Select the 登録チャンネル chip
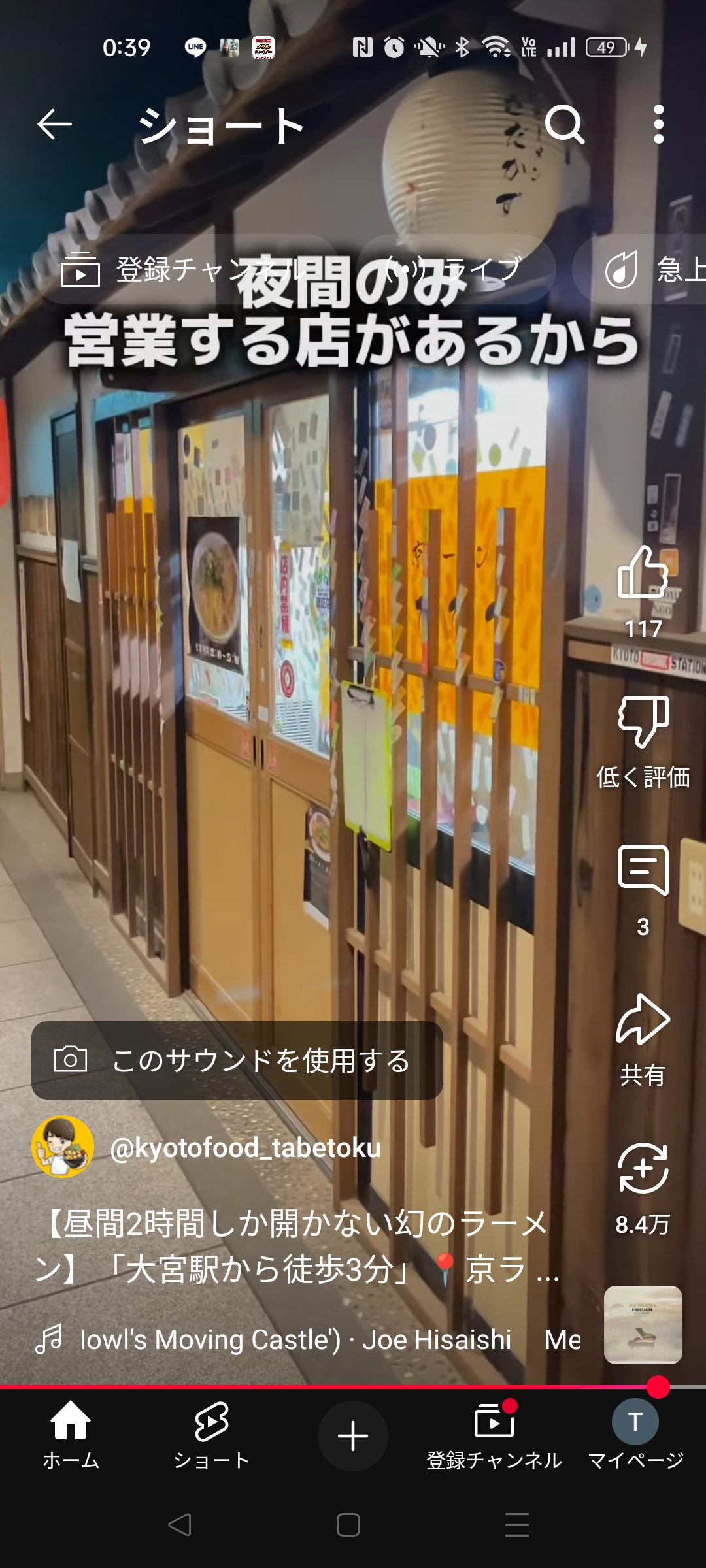Viewport: 706px width, 1568px height. pyautogui.click(x=186, y=269)
